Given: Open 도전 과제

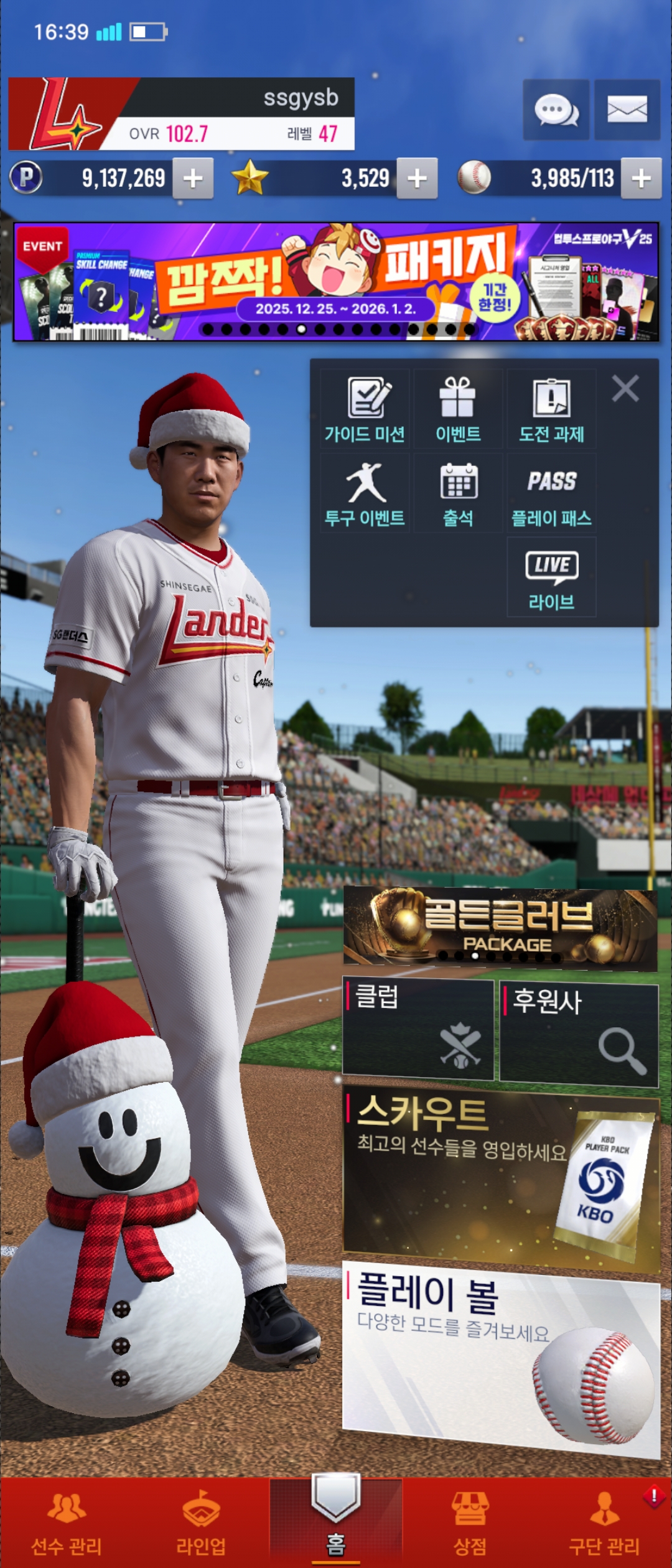Looking at the screenshot, I should (x=551, y=409).
